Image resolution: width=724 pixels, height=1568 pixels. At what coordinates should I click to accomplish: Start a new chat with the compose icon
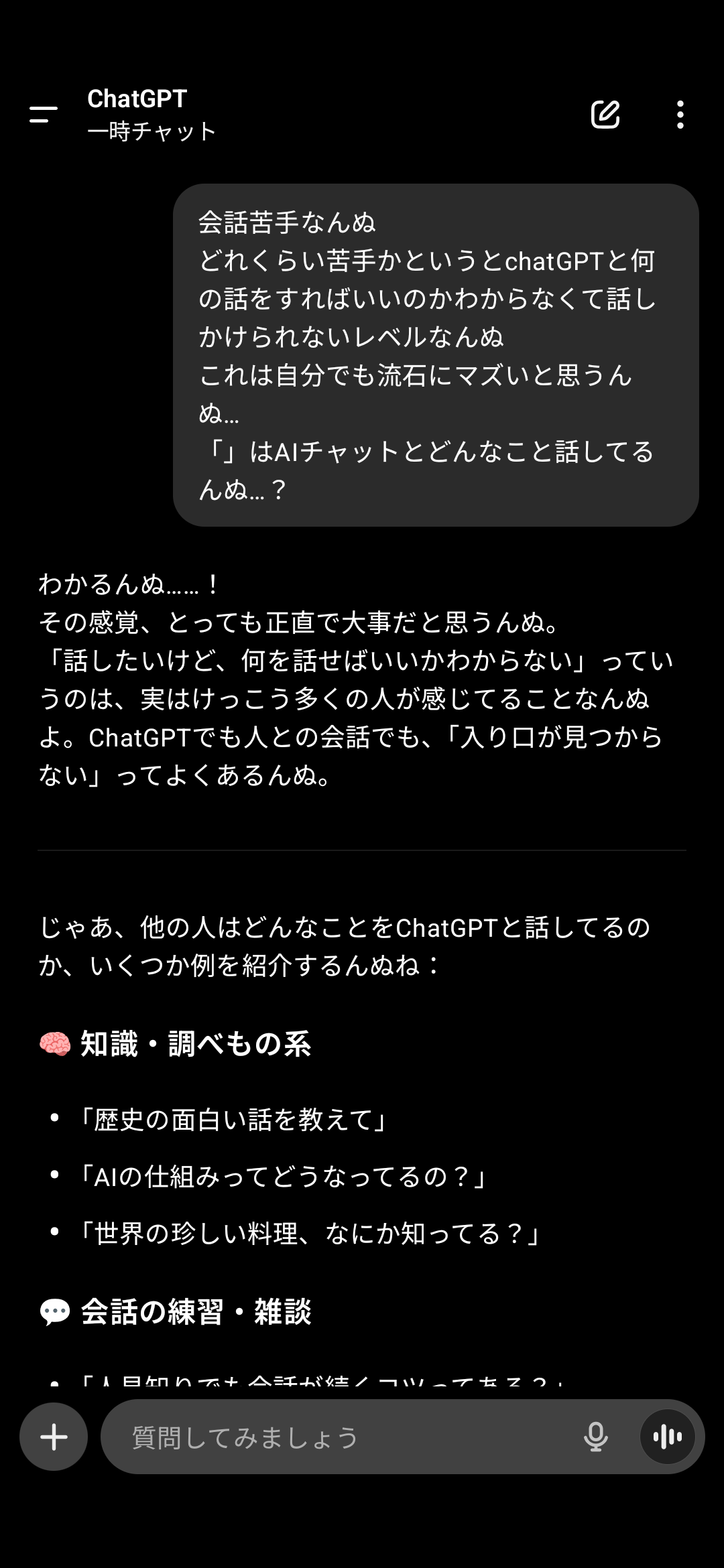pyautogui.click(x=605, y=115)
